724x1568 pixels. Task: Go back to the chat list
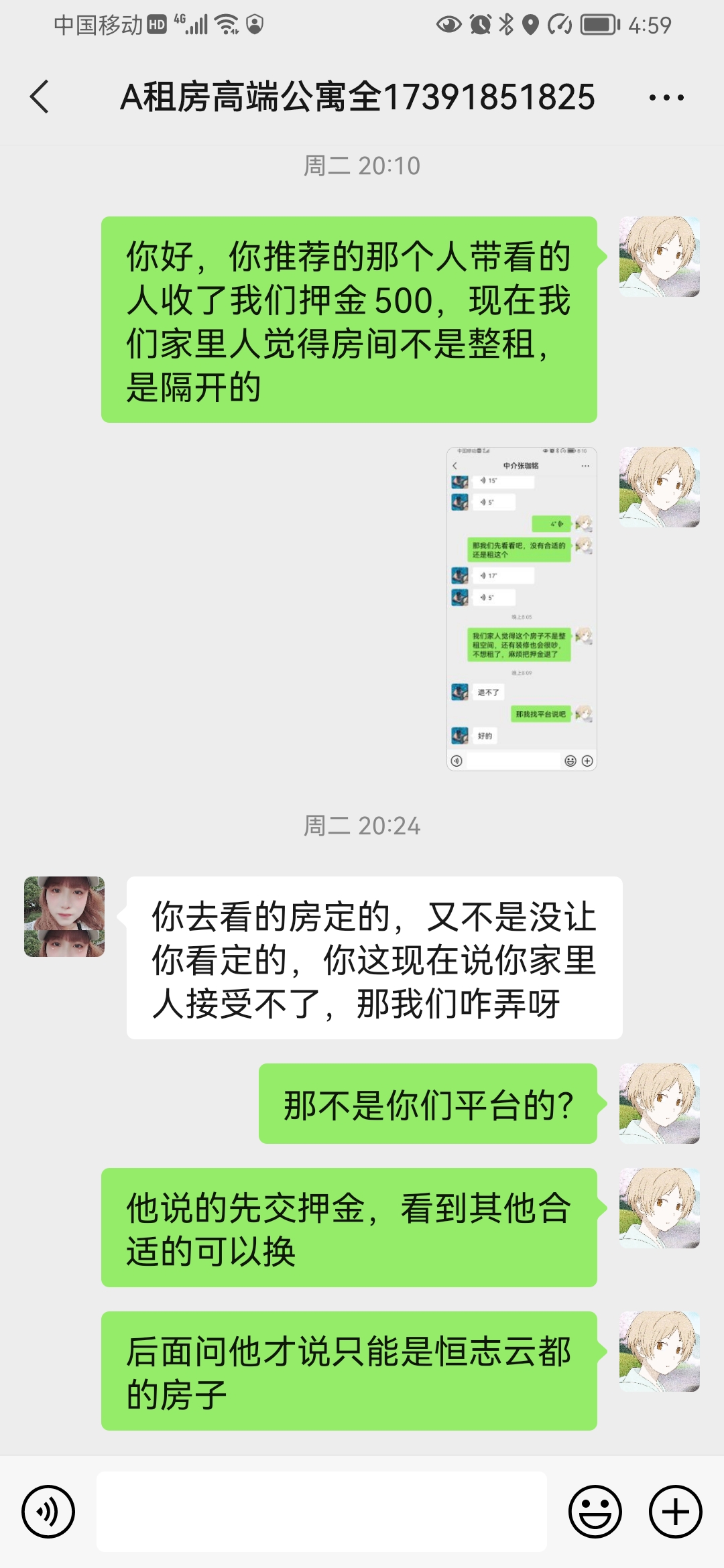click(x=40, y=97)
